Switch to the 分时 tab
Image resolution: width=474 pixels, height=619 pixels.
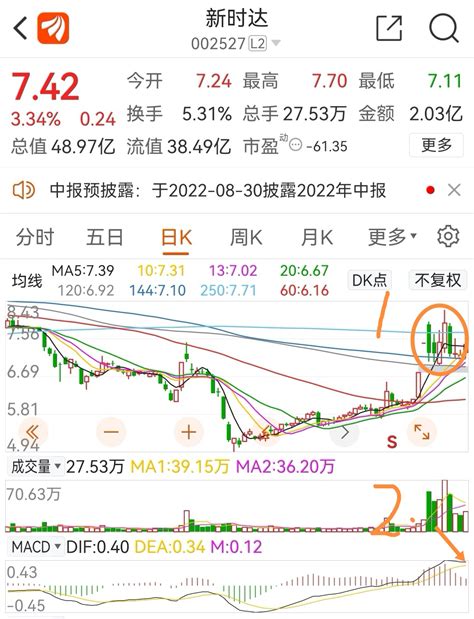[35, 237]
